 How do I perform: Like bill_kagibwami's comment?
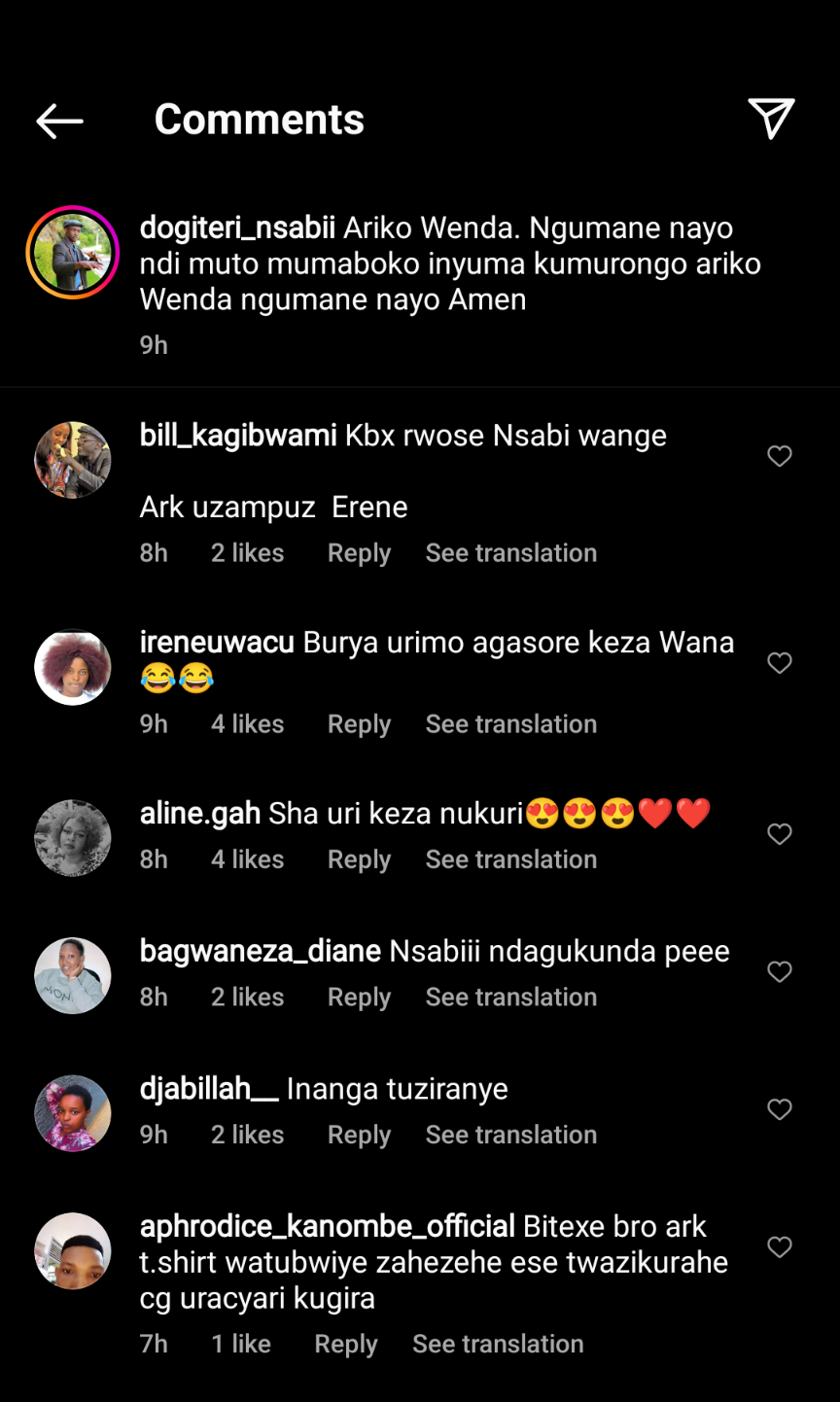(x=779, y=456)
